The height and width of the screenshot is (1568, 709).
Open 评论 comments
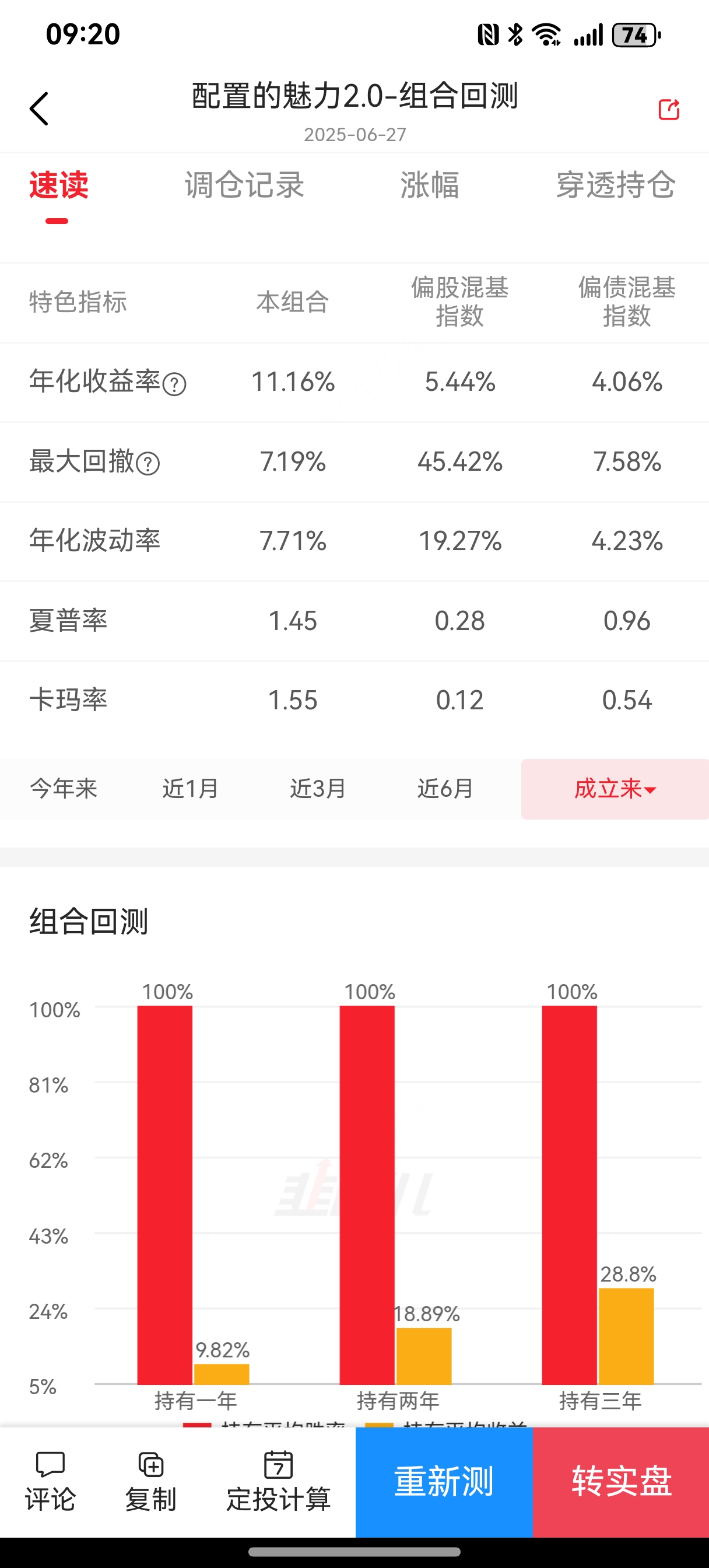coord(50,1482)
